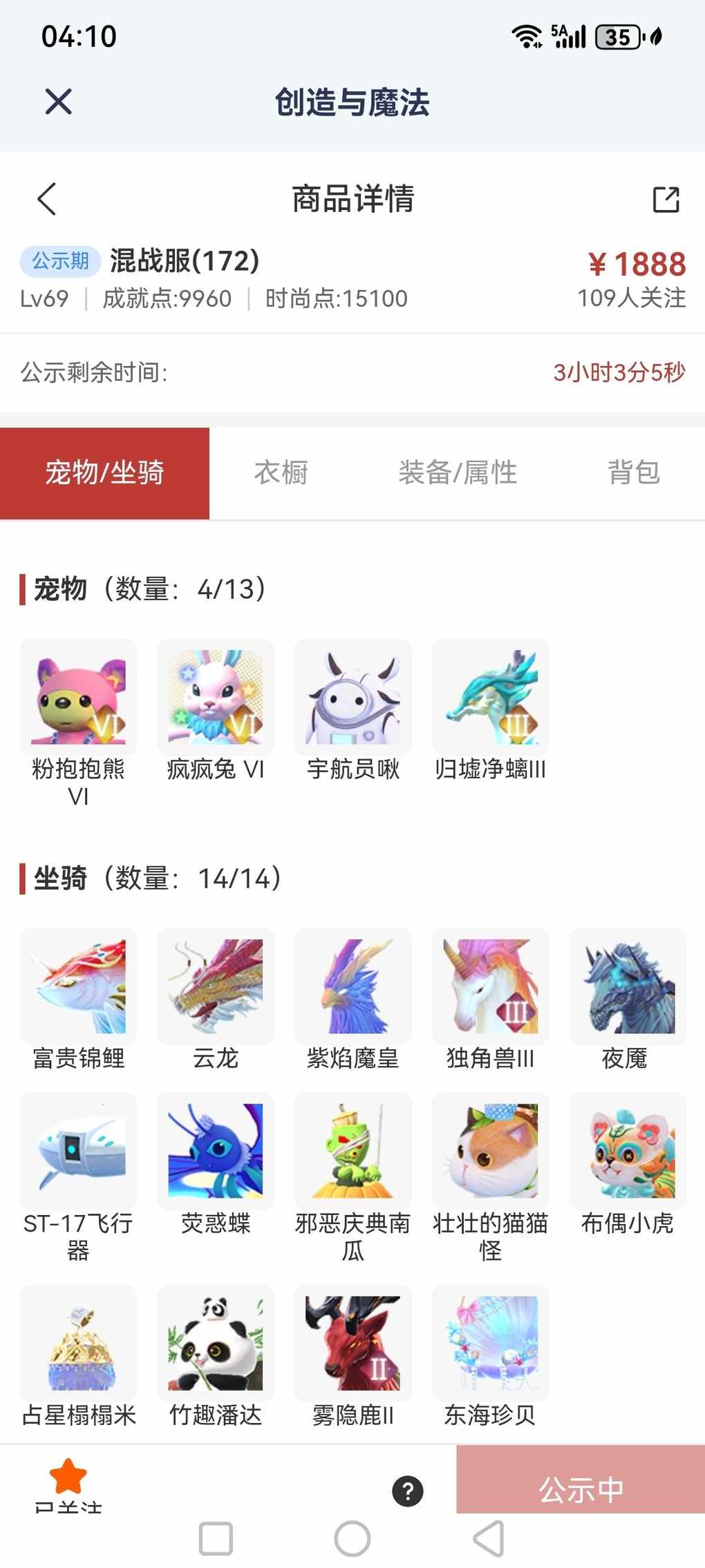Close the 创造与魔法 page

click(58, 102)
